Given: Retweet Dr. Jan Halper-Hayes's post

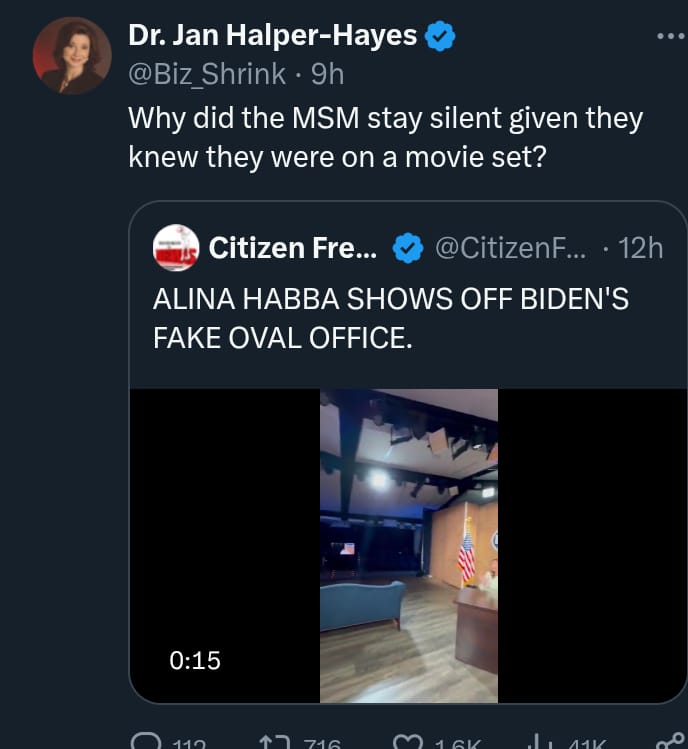Looking at the screenshot, I should [x=273, y=742].
